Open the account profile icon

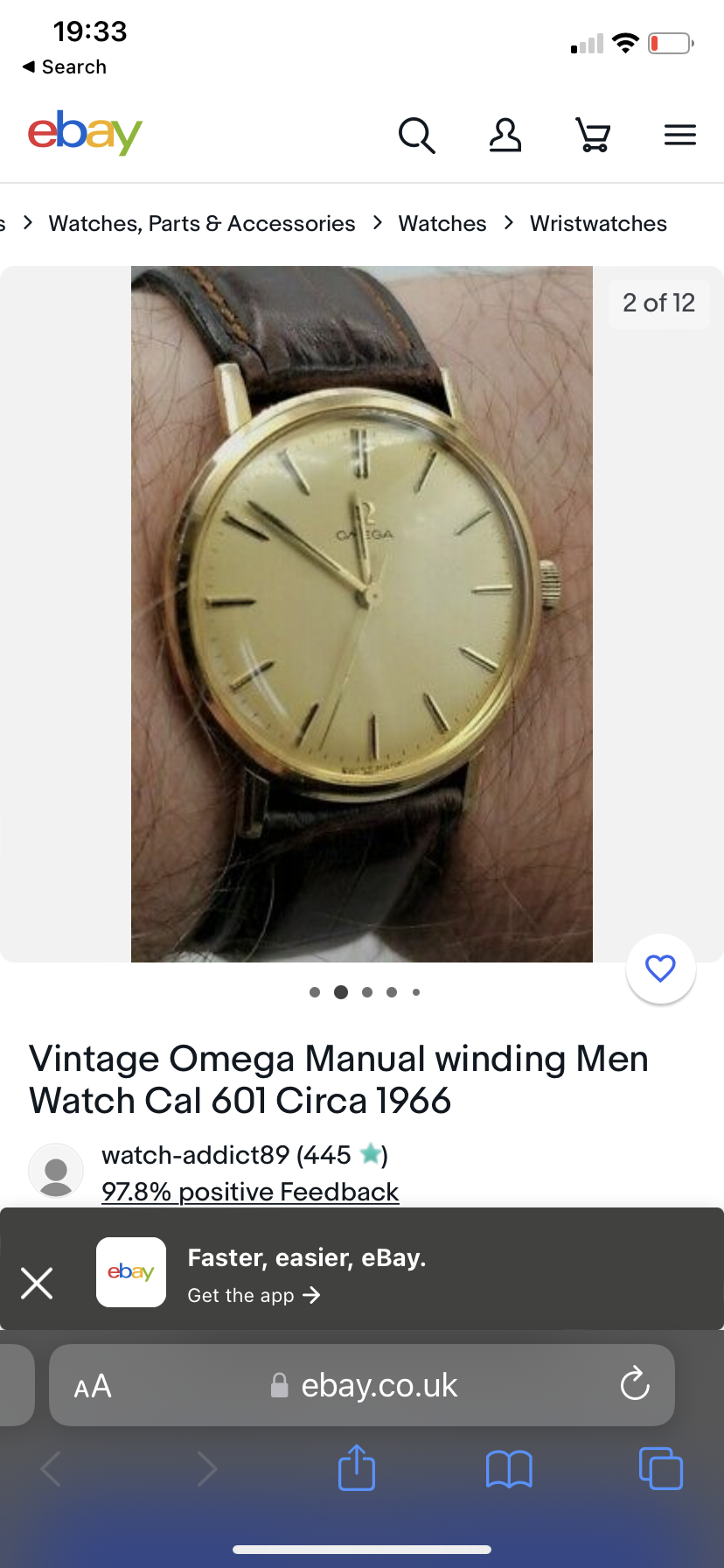[505, 136]
